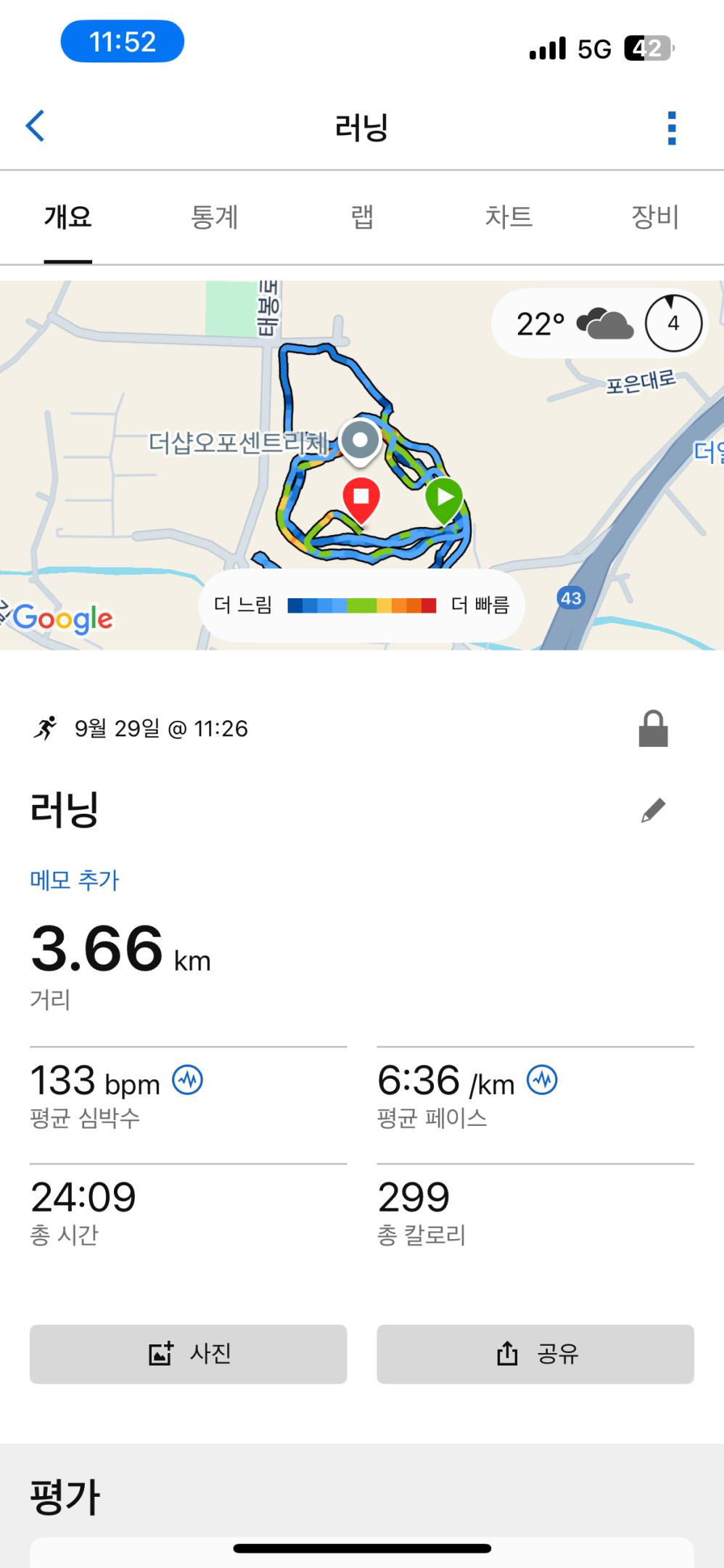This screenshot has width=724, height=1568.
Task: Edit the activity name with the pencil
Action: click(653, 811)
